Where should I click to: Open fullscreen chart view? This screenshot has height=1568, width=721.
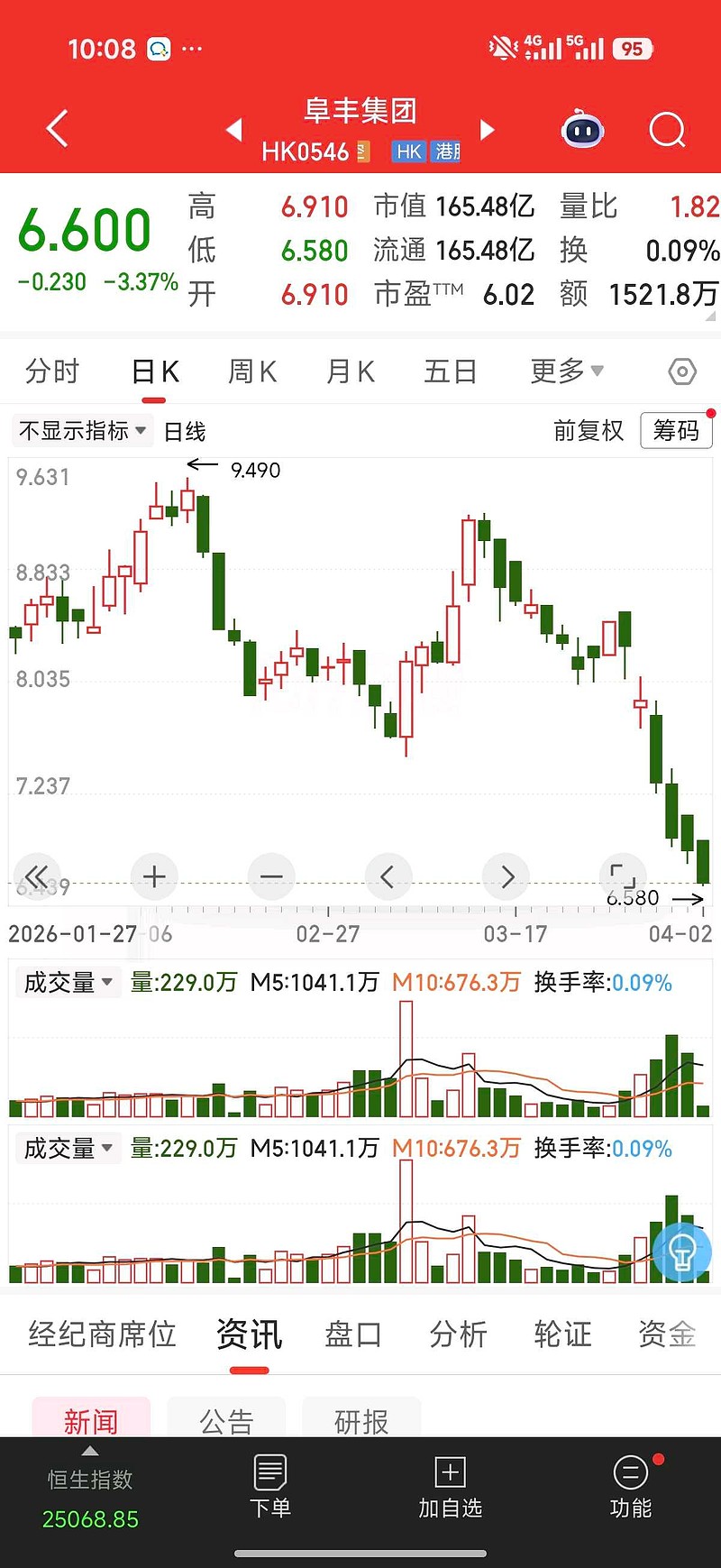click(x=623, y=876)
